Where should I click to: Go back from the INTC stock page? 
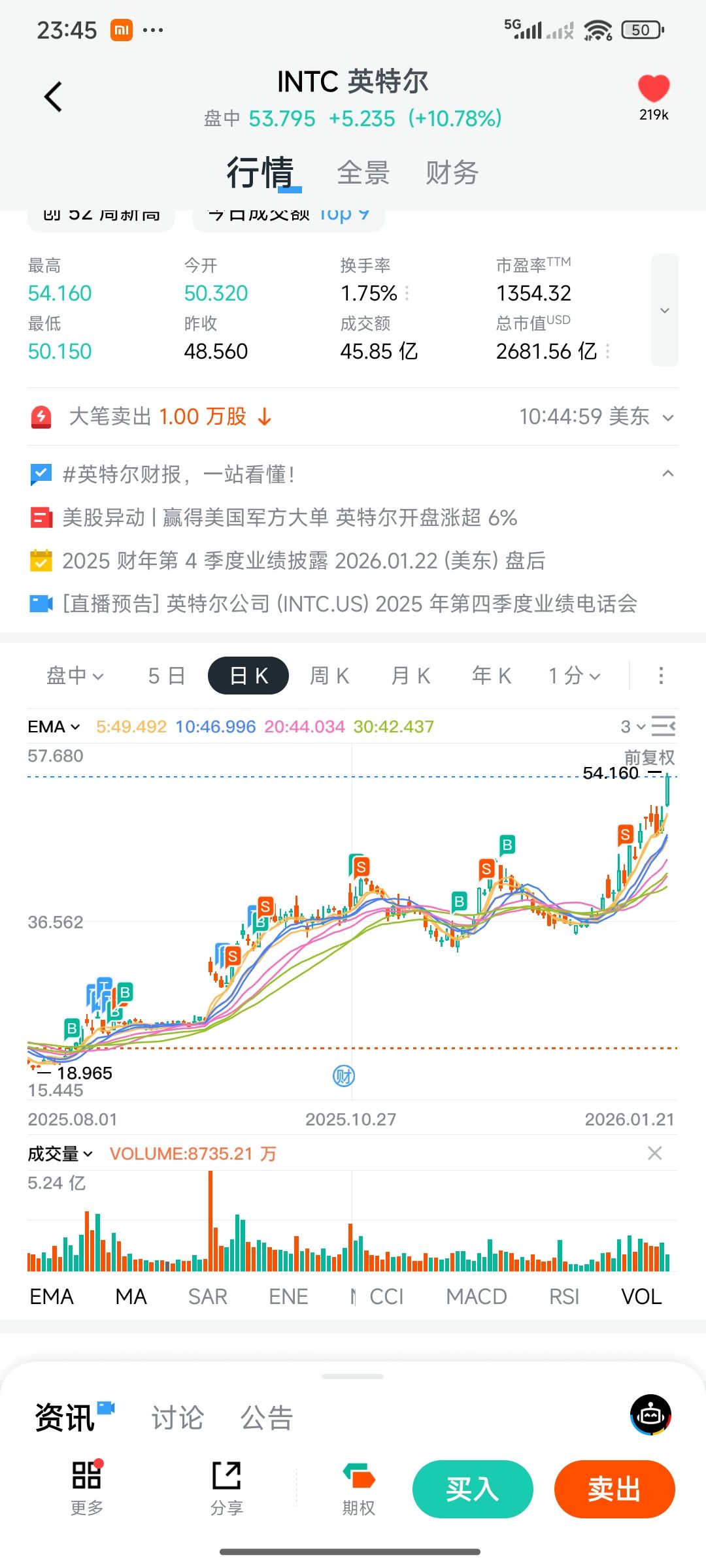(53, 97)
